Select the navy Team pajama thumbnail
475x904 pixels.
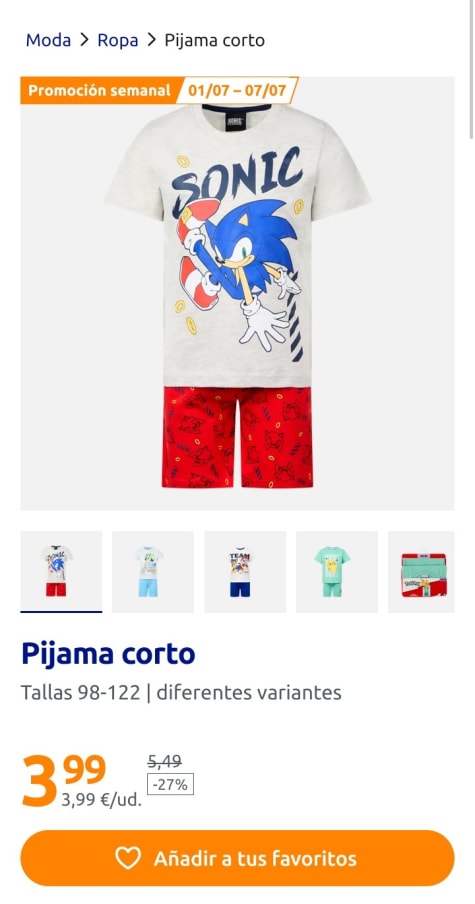(x=245, y=572)
